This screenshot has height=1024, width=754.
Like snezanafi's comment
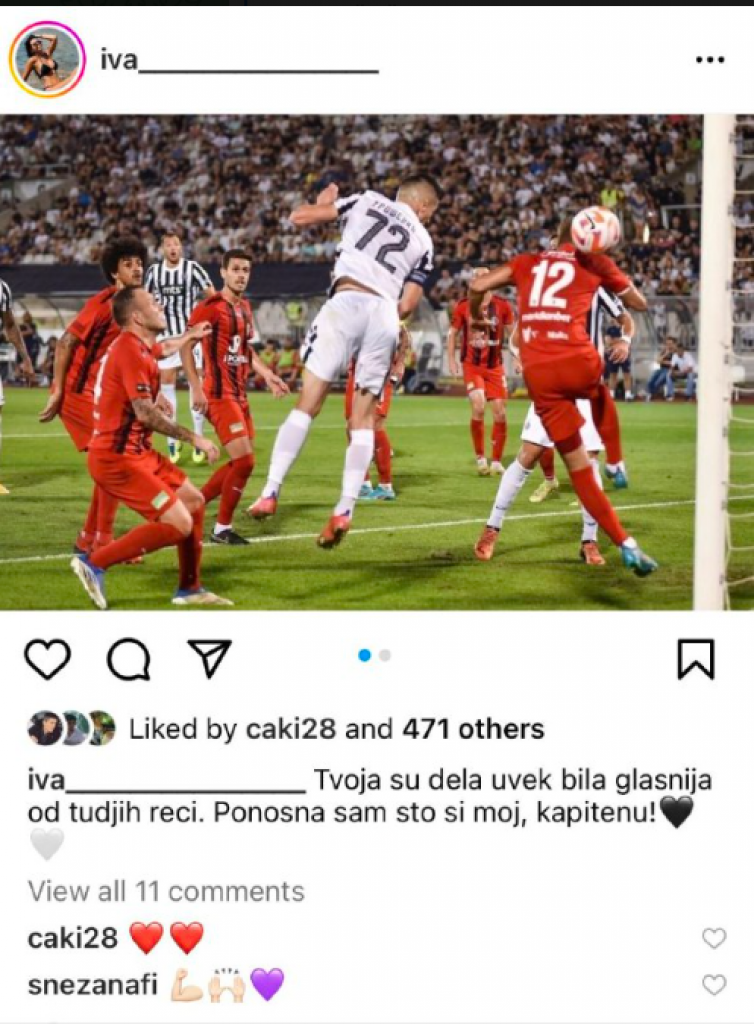click(x=713, y=985)
